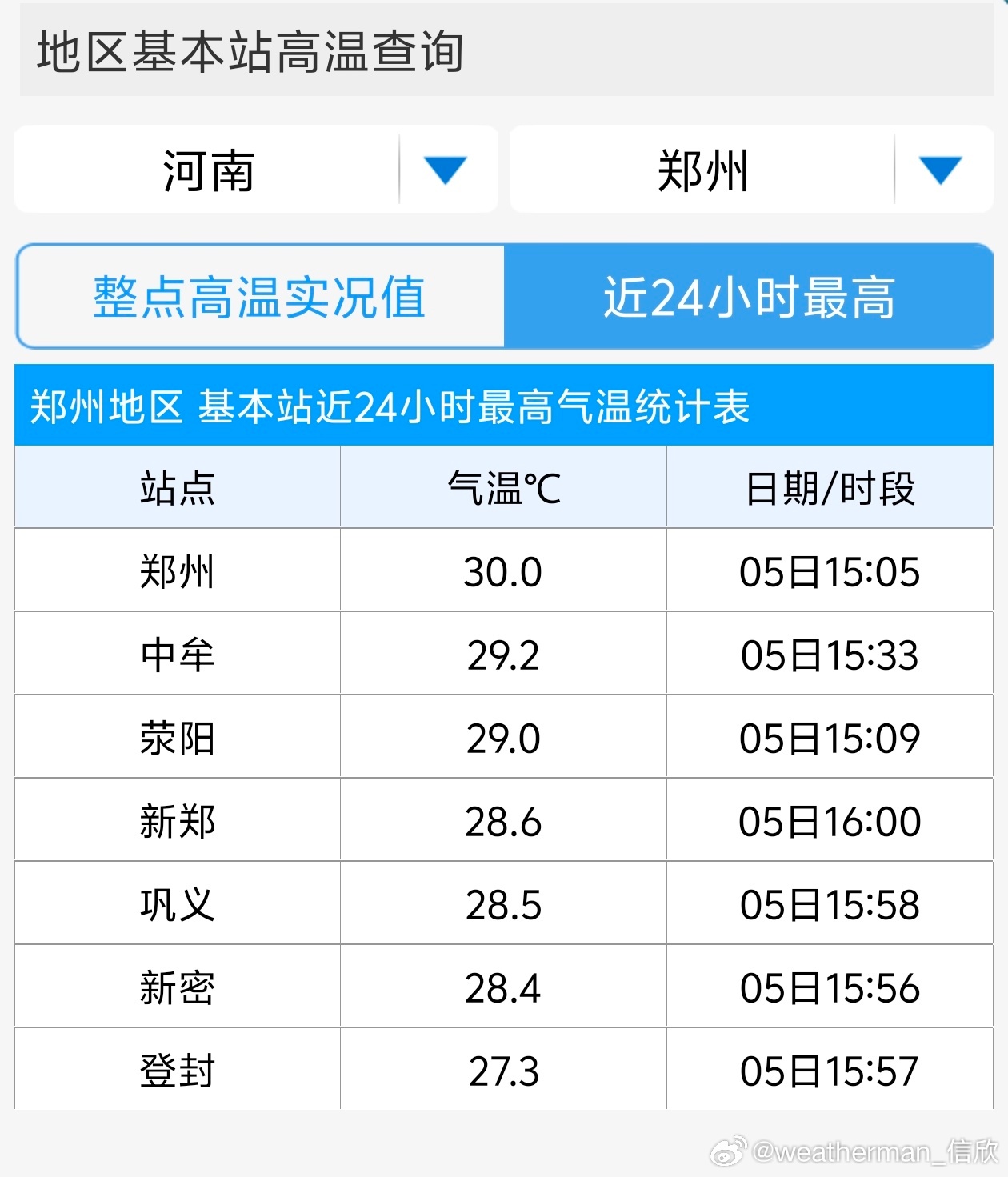Image resolution: width=1008 pixels, height=1177 pixels.
Task: Click the 中牟 station name
Action: pyautogui.click(x=175, y=653)
